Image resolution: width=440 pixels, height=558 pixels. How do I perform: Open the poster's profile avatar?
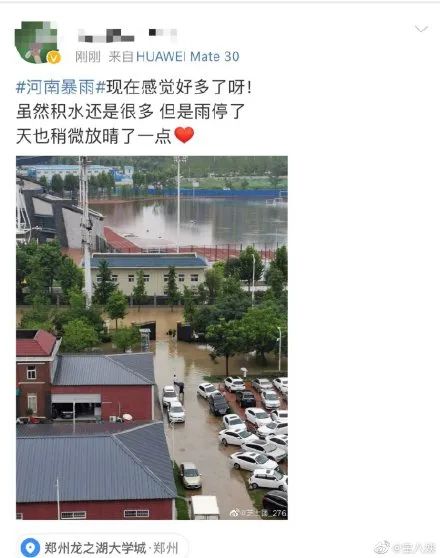coord(37,42)
